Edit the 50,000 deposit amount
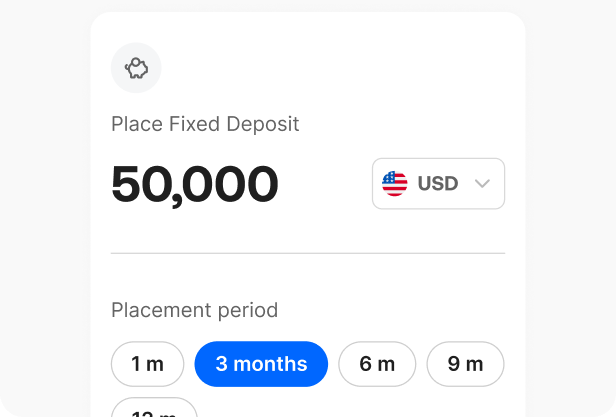Viewport: 616px width, 417px height. click(x=195, y=185)
